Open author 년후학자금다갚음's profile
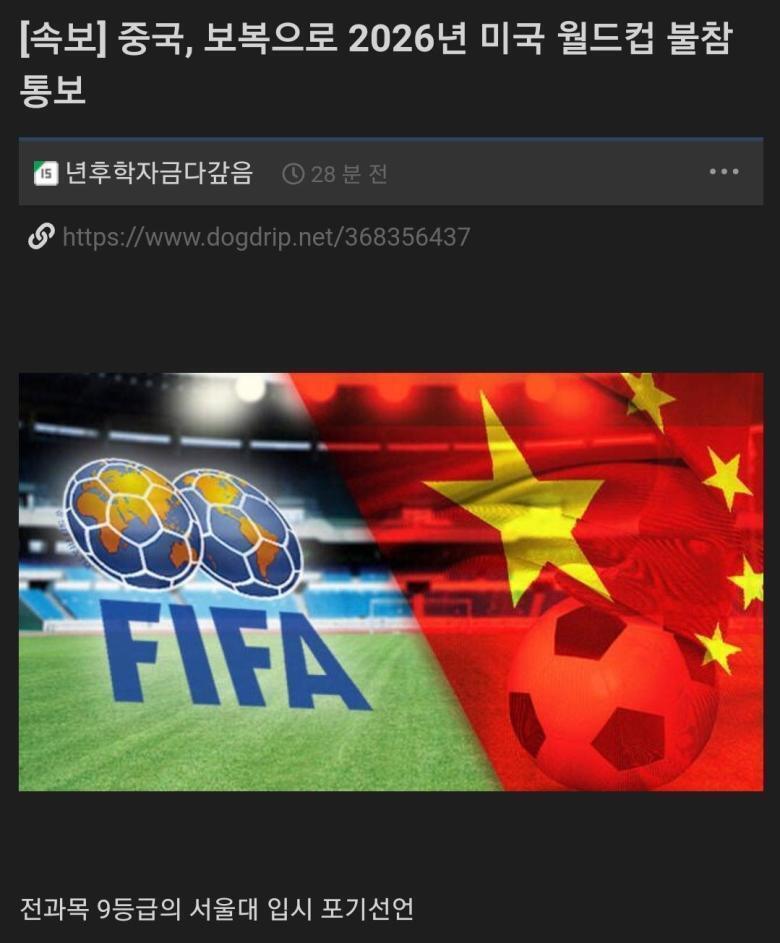780x943 pixels. pos(158,173)
